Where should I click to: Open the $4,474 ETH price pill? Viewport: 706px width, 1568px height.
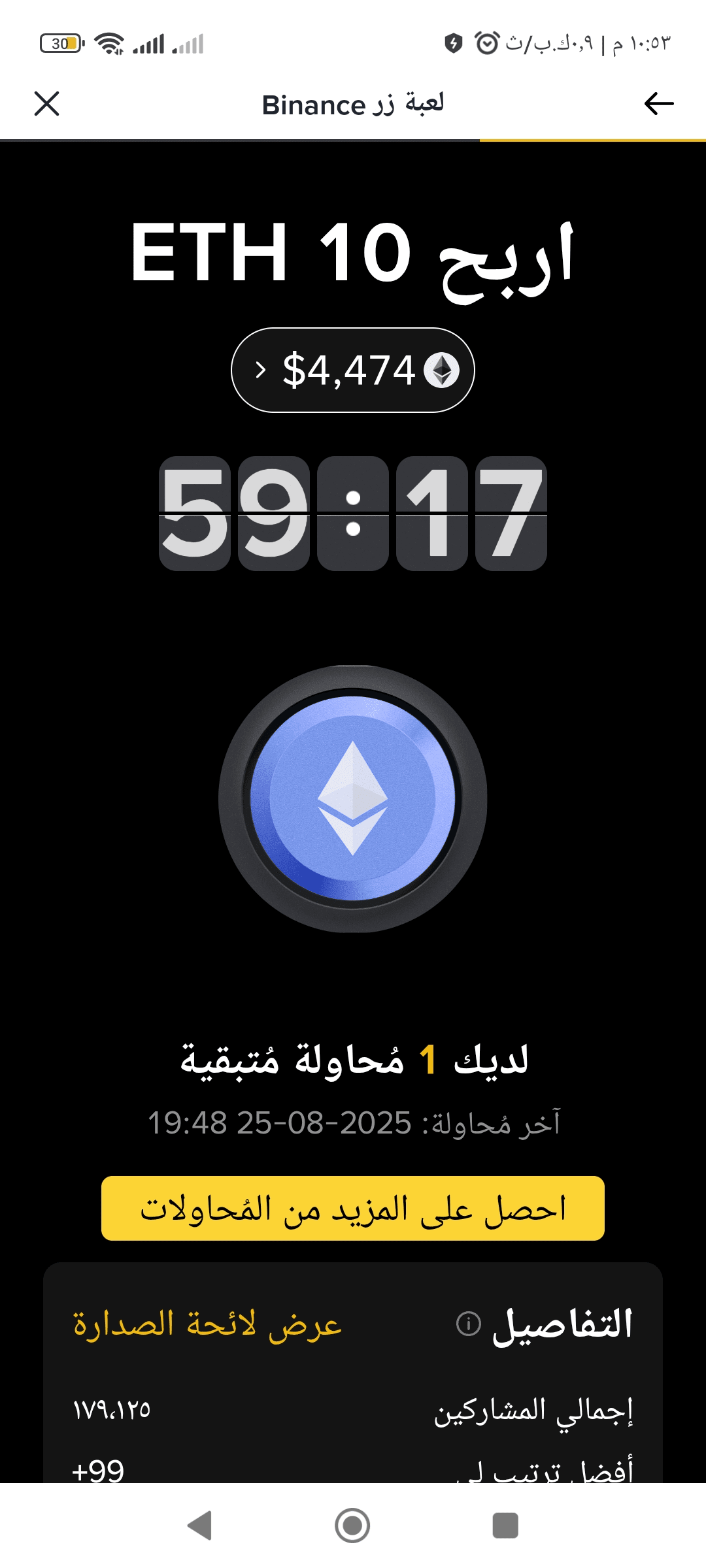click(353, 370)
